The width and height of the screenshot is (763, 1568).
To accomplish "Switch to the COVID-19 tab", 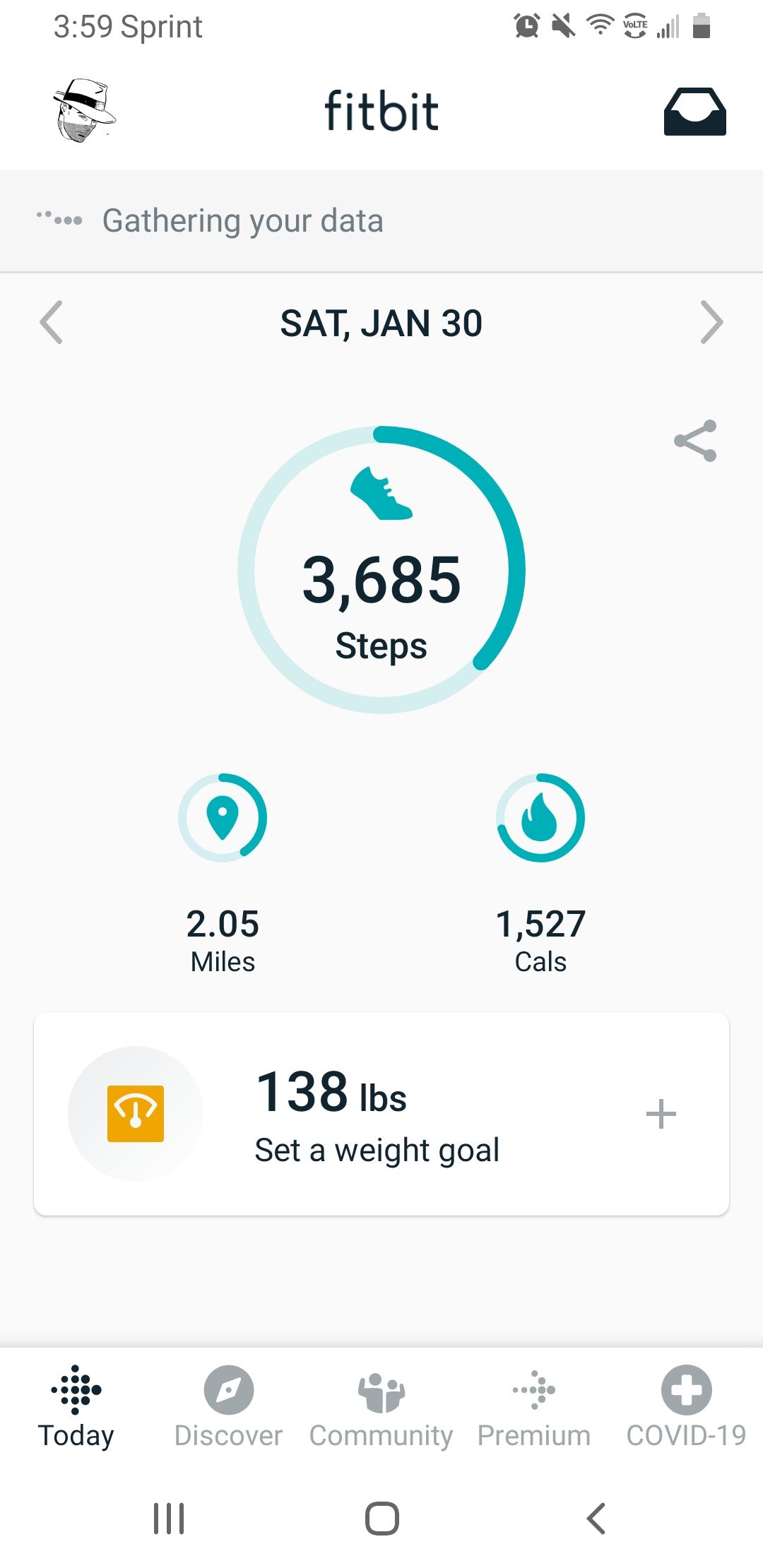I will pos(686,1407).
